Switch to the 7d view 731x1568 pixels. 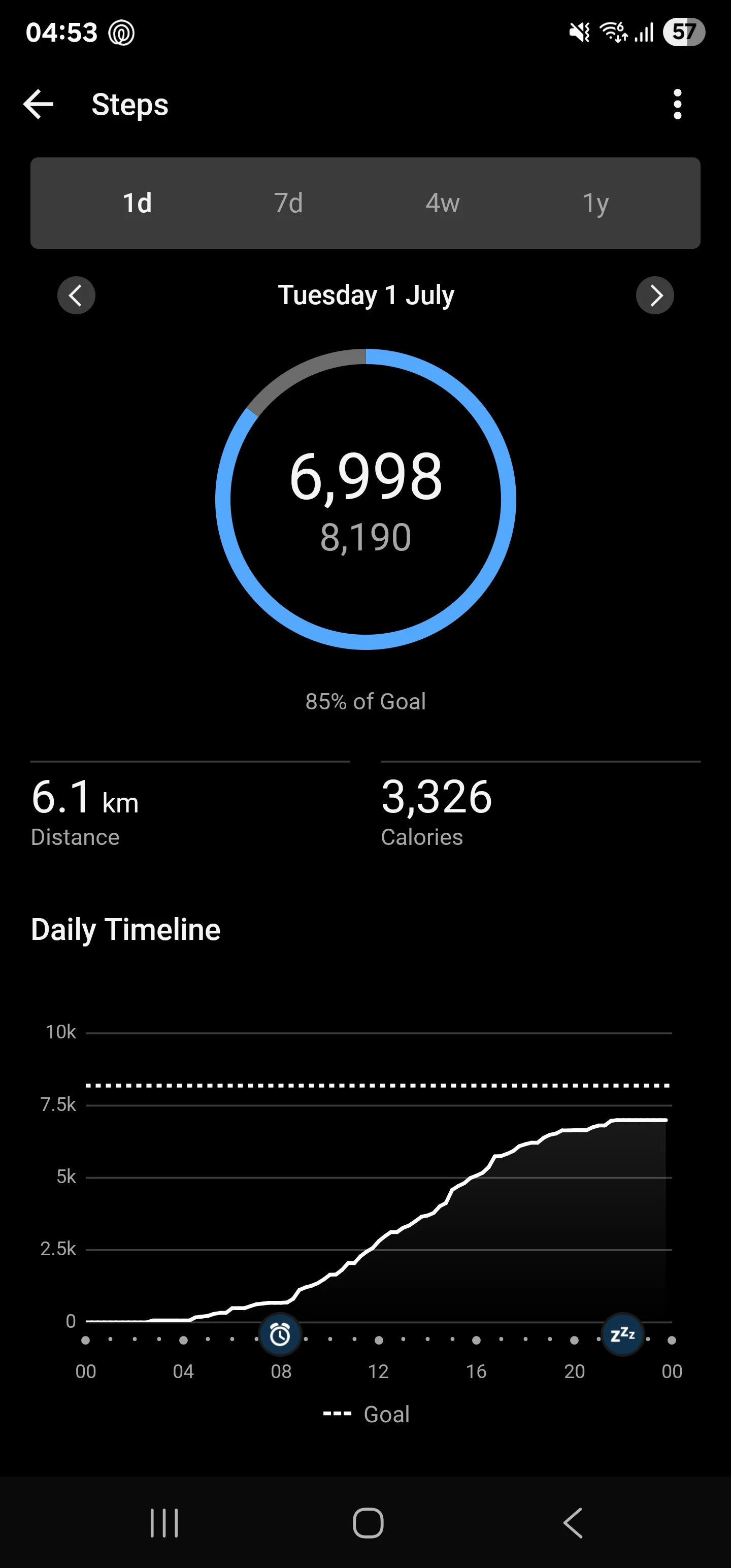coord(288,203)
